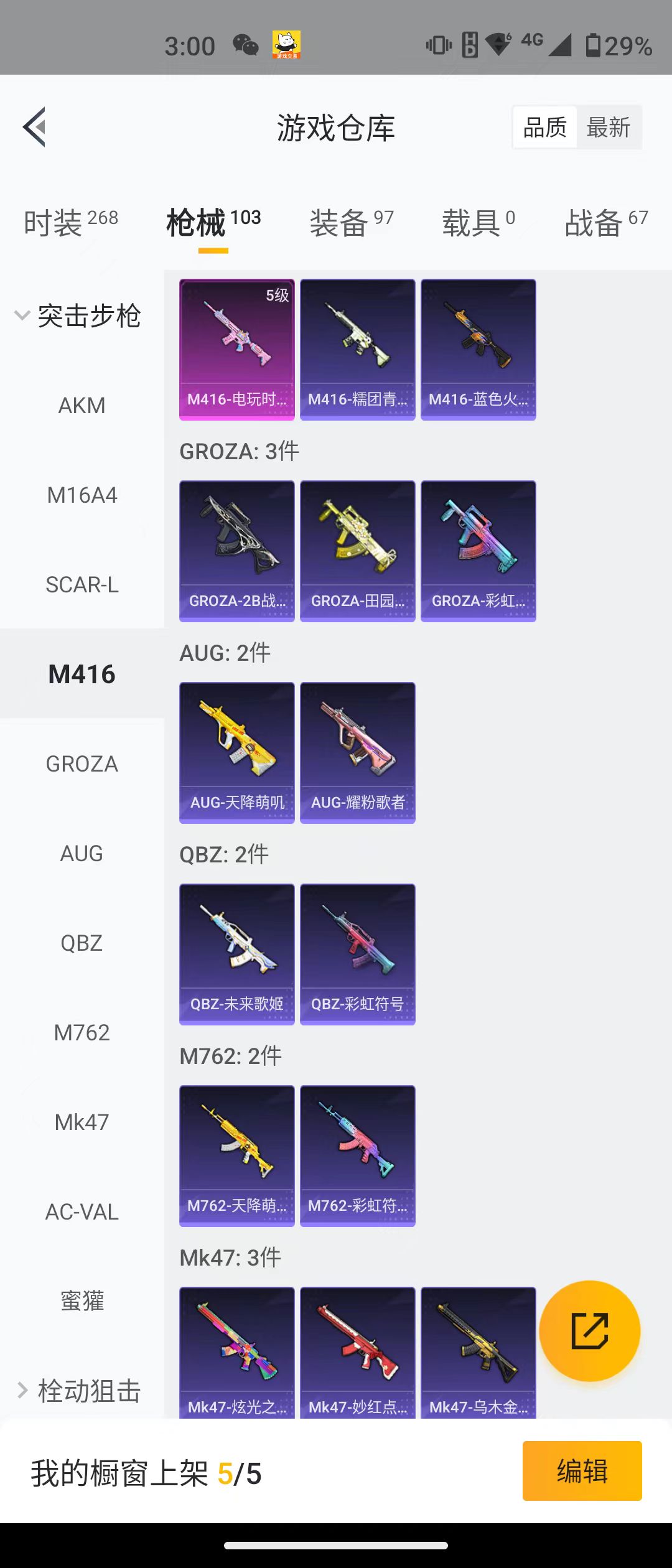Tap the yellow share floating button
This screenshot has height=1568, width=672.
coord(589,1331)
